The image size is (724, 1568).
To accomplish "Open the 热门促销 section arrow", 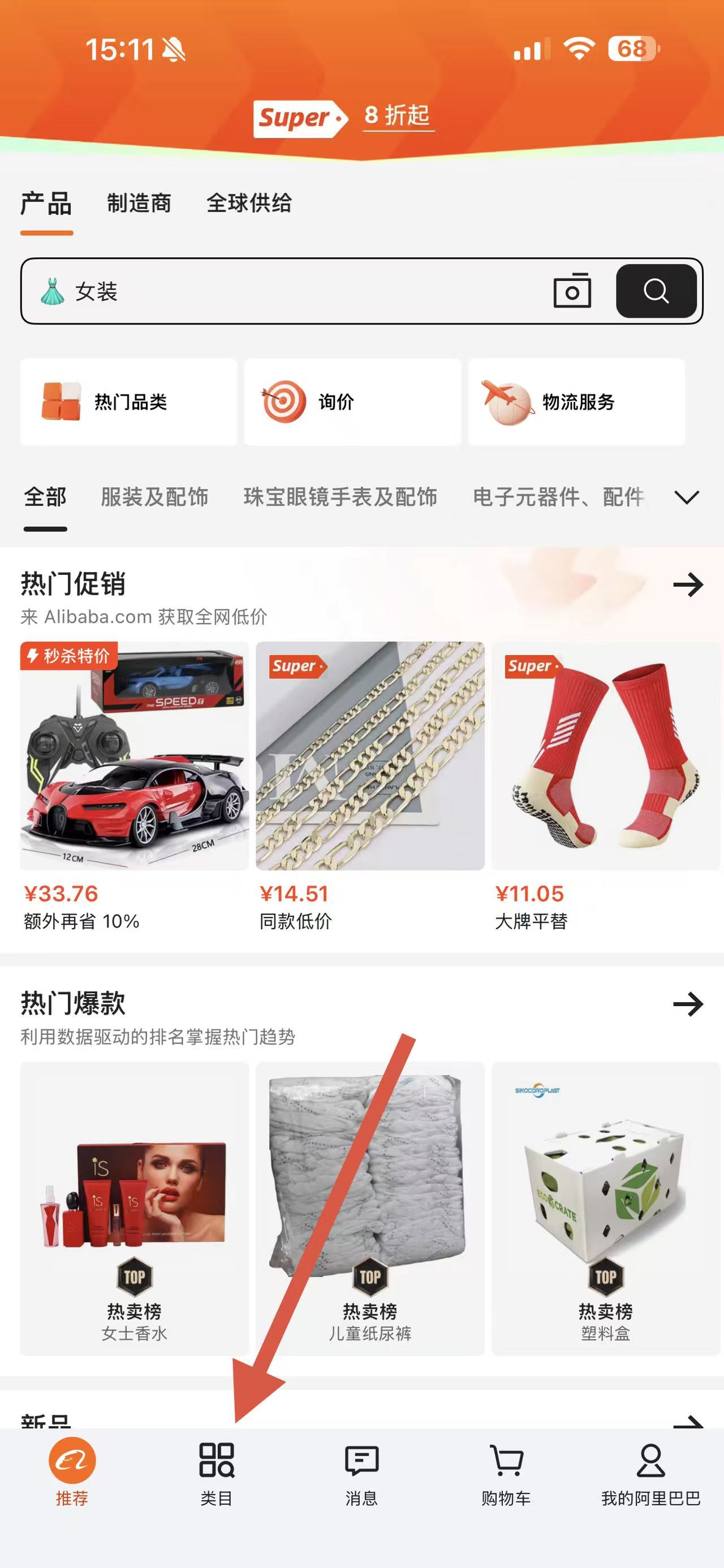I will [688, 585].
